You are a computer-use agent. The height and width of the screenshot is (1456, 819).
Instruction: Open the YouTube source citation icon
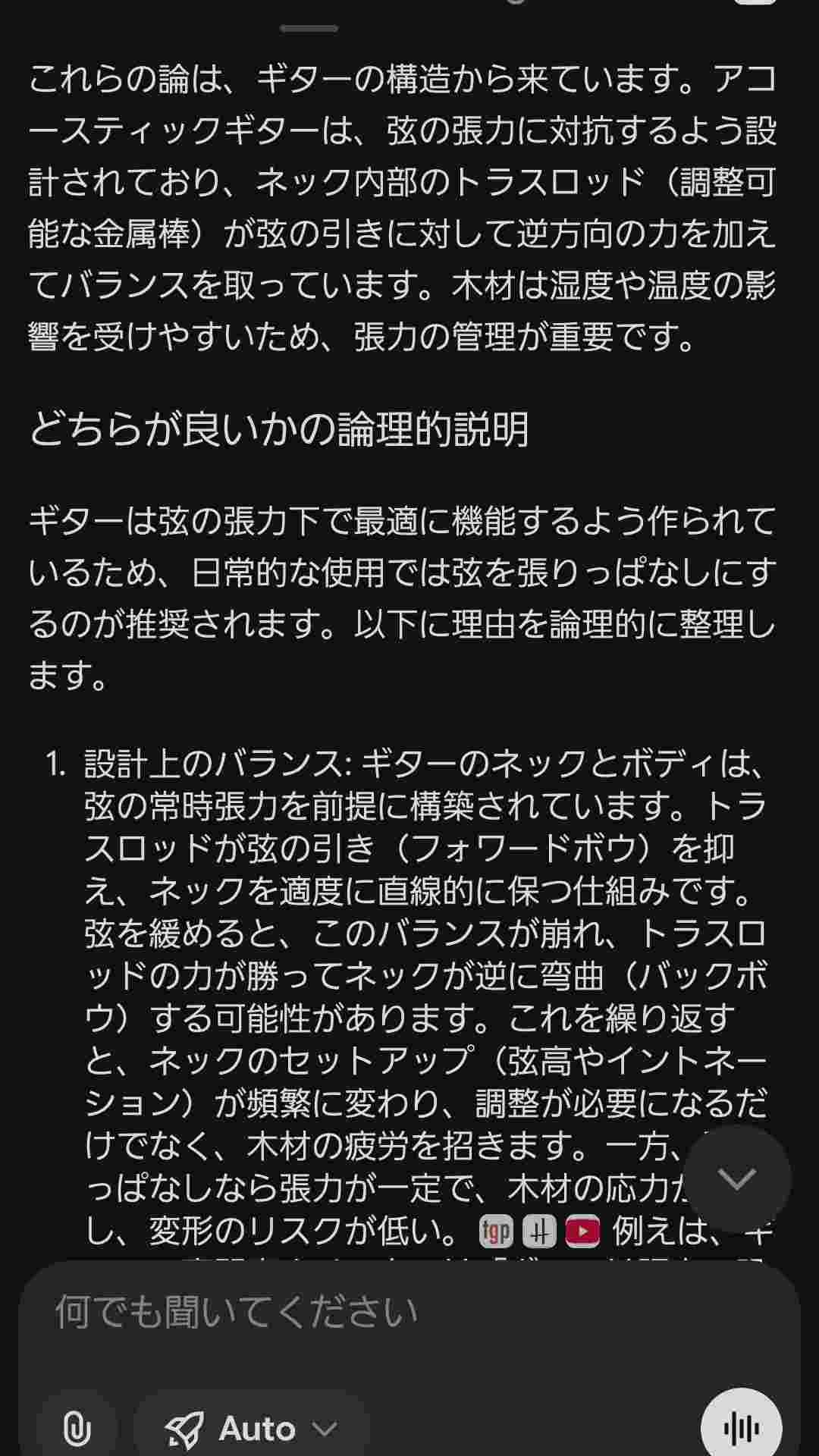[582, 1232]
